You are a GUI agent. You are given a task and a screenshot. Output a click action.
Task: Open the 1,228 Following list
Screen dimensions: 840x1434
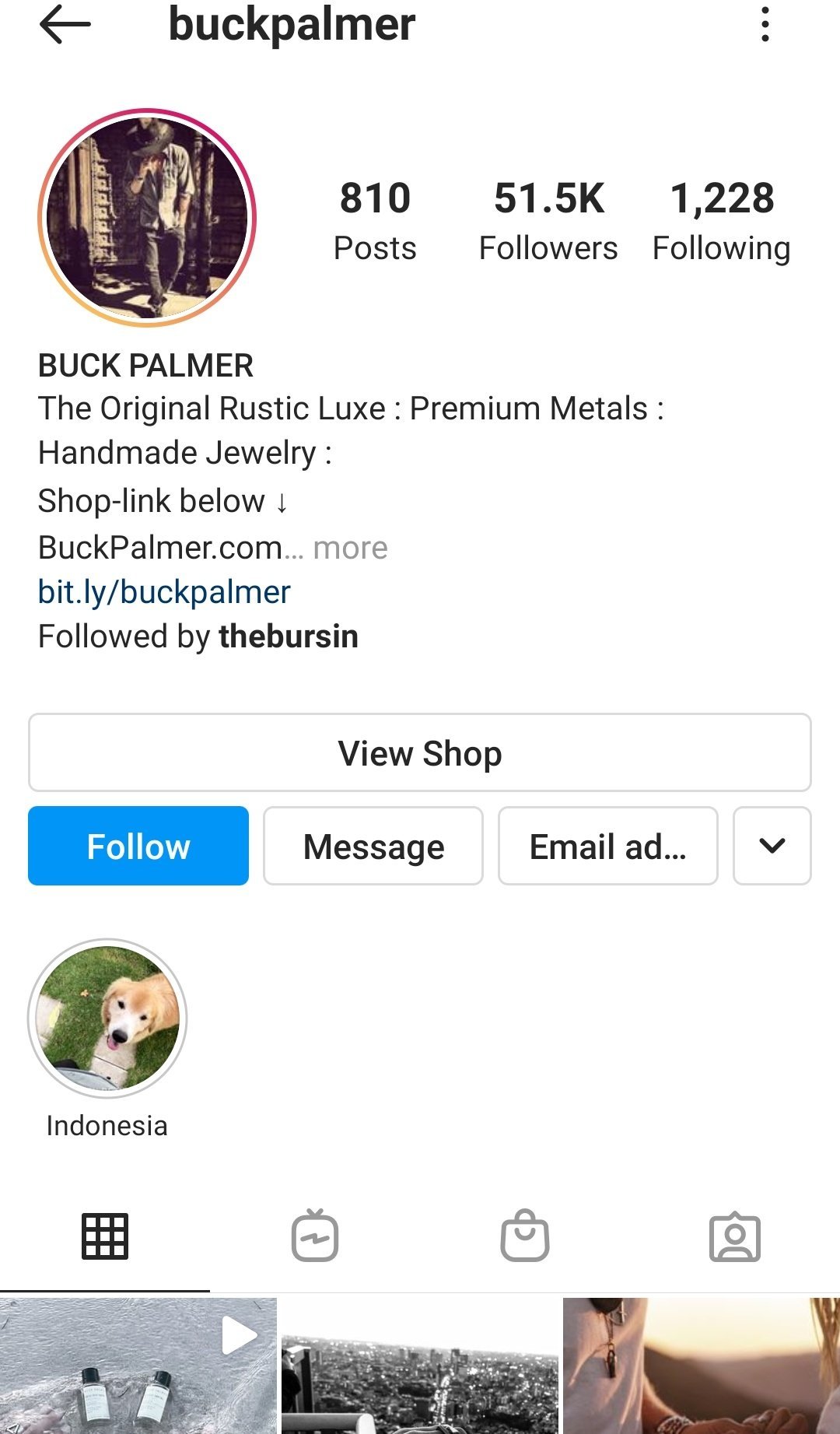tap(721, 220)
